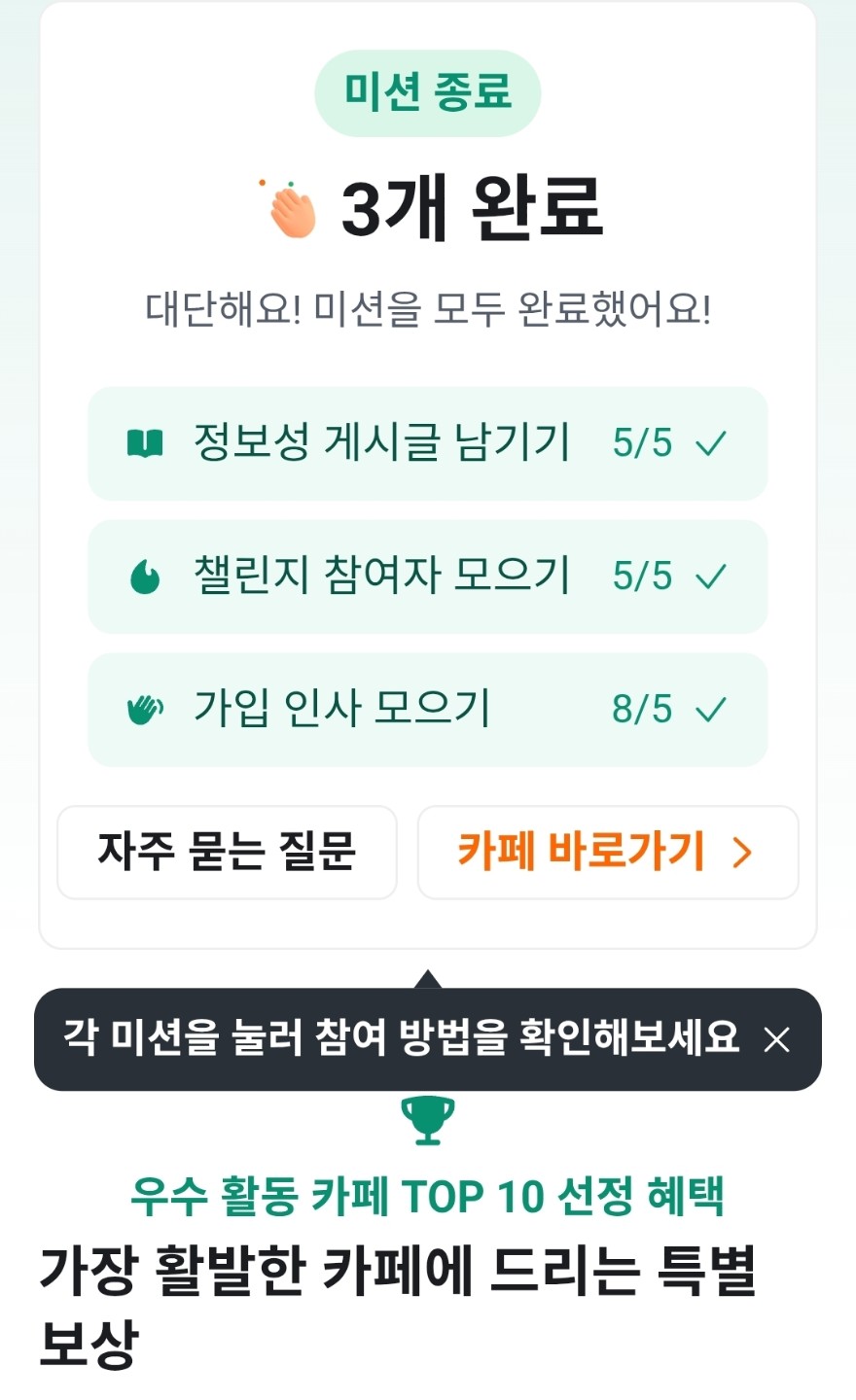Dismiss the mission tooltip

point(776,1040)
